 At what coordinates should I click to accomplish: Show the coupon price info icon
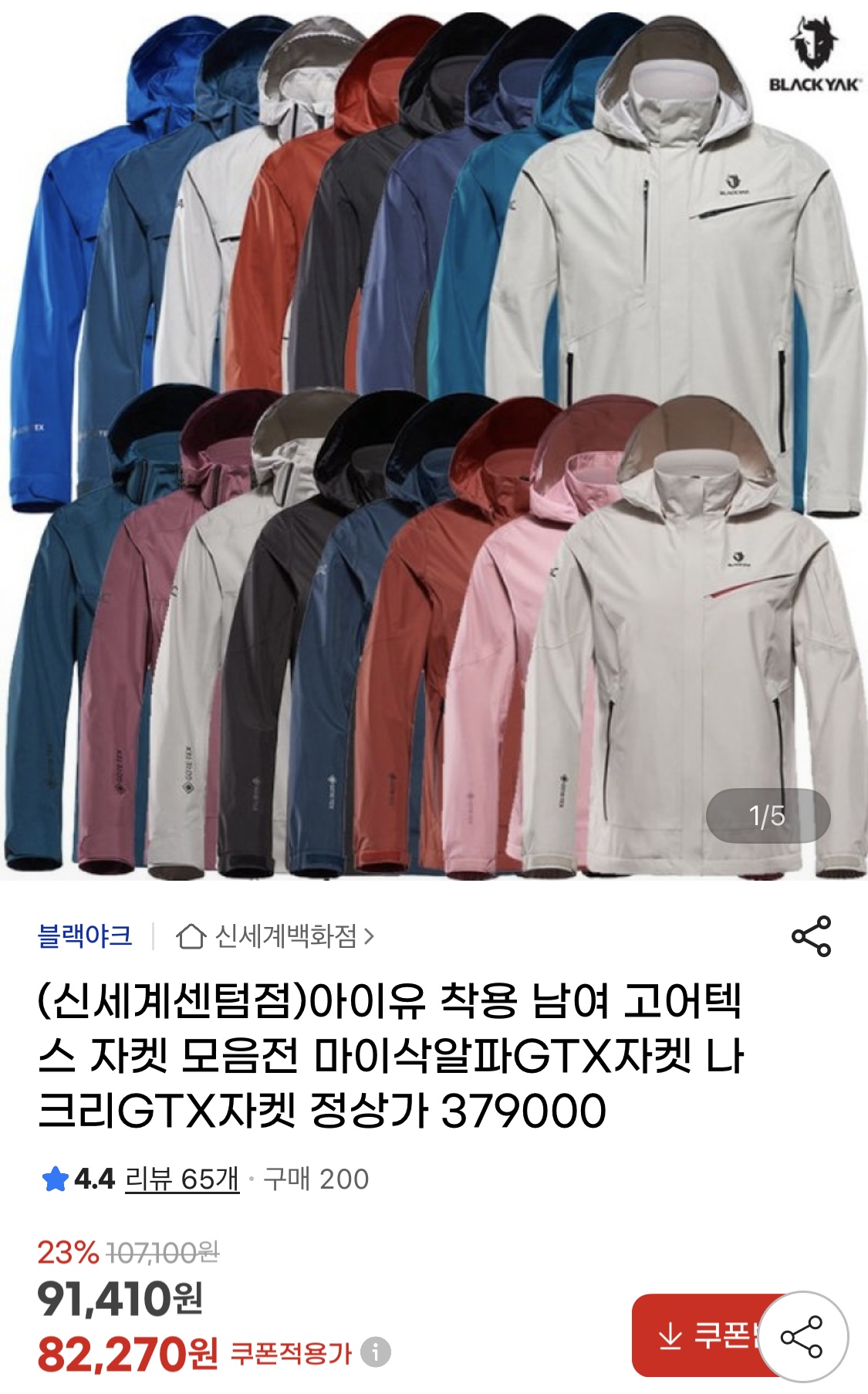click(x=376, y=1352)
